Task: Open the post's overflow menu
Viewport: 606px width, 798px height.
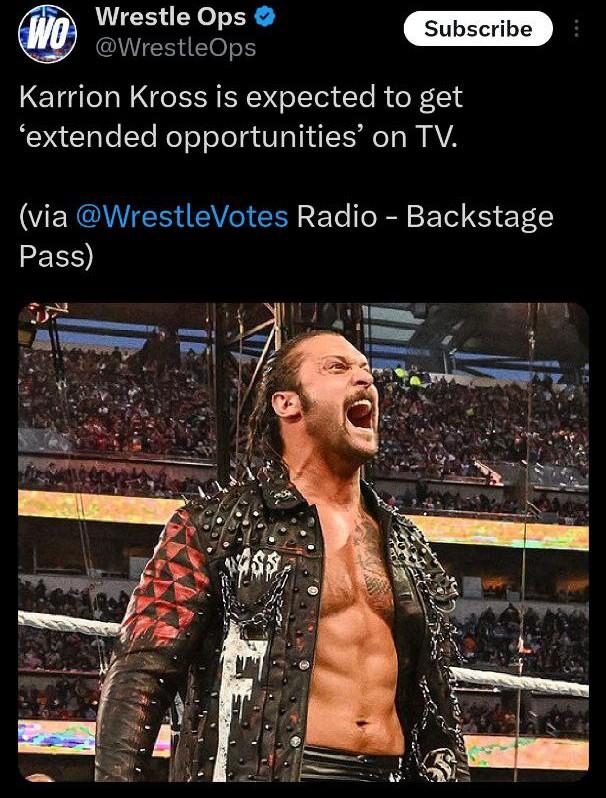Action: pyautogui.click(x=576, y=29)
